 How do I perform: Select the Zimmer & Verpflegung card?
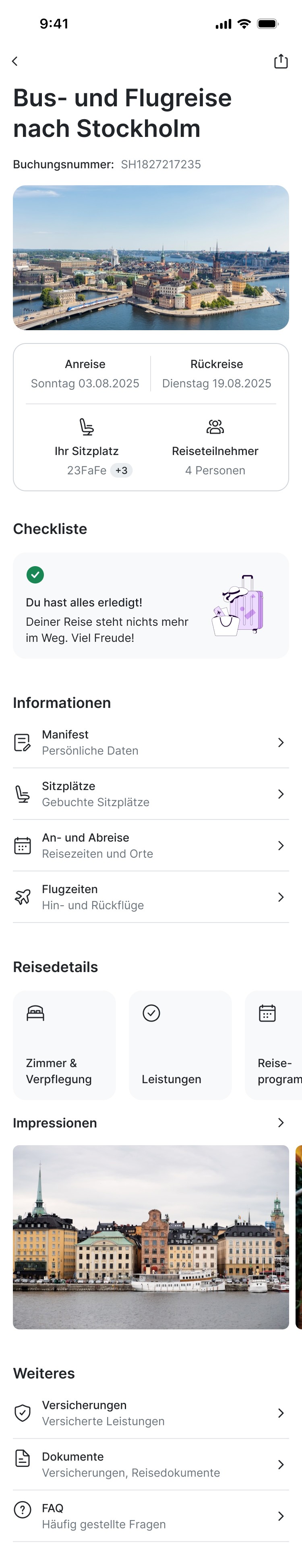(64, 1045)
